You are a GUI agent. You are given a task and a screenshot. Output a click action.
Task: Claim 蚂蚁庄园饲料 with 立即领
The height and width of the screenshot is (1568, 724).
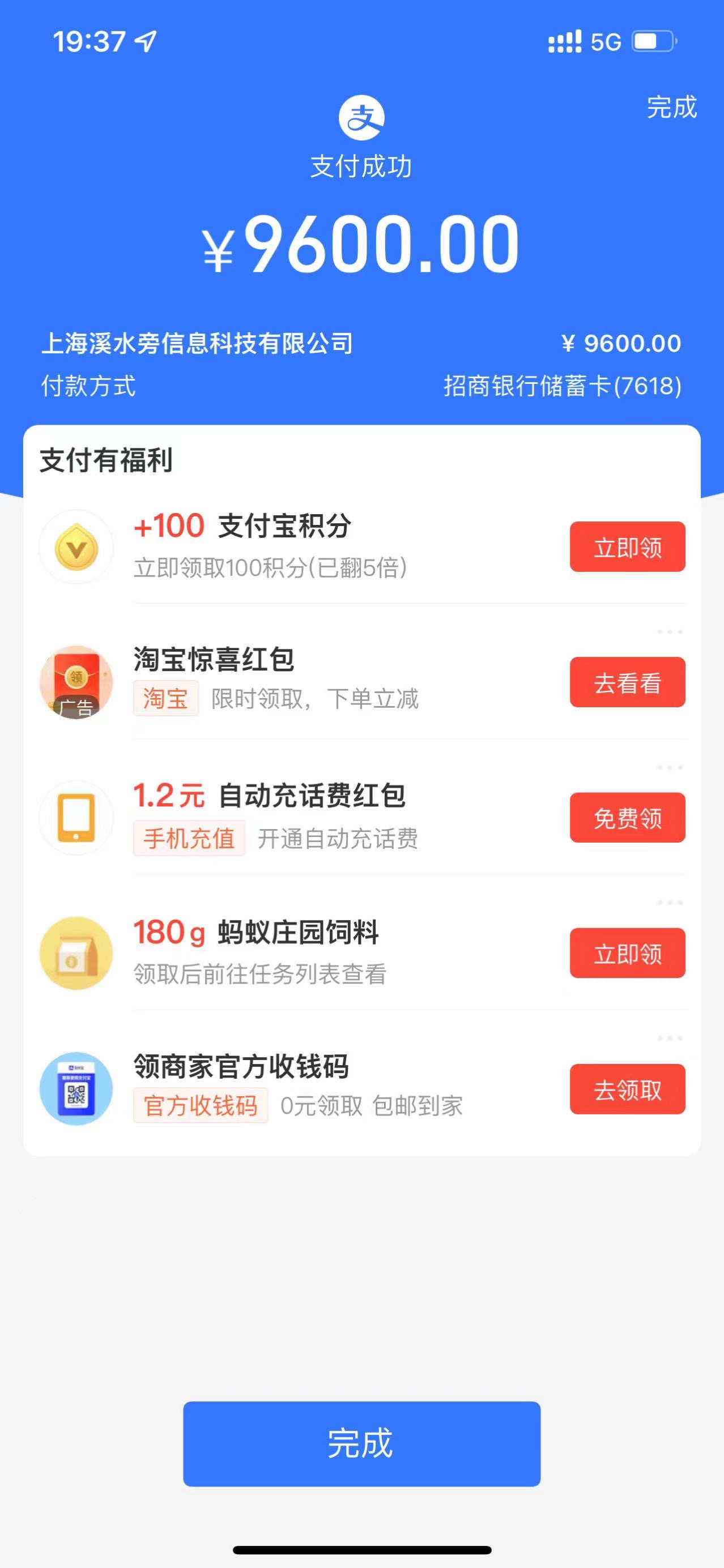click(627, 953)
